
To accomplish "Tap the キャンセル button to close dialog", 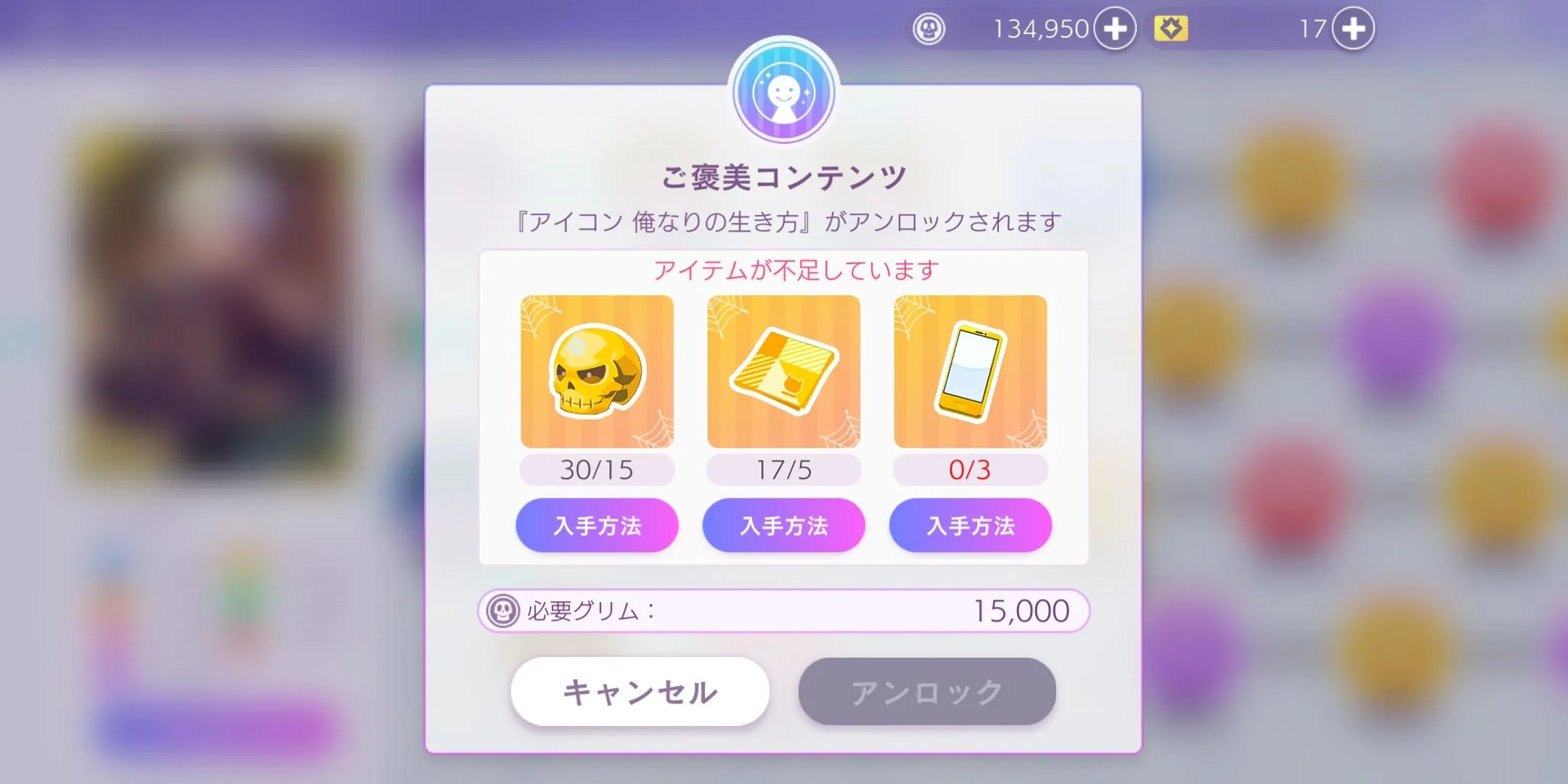I will 640,692.
